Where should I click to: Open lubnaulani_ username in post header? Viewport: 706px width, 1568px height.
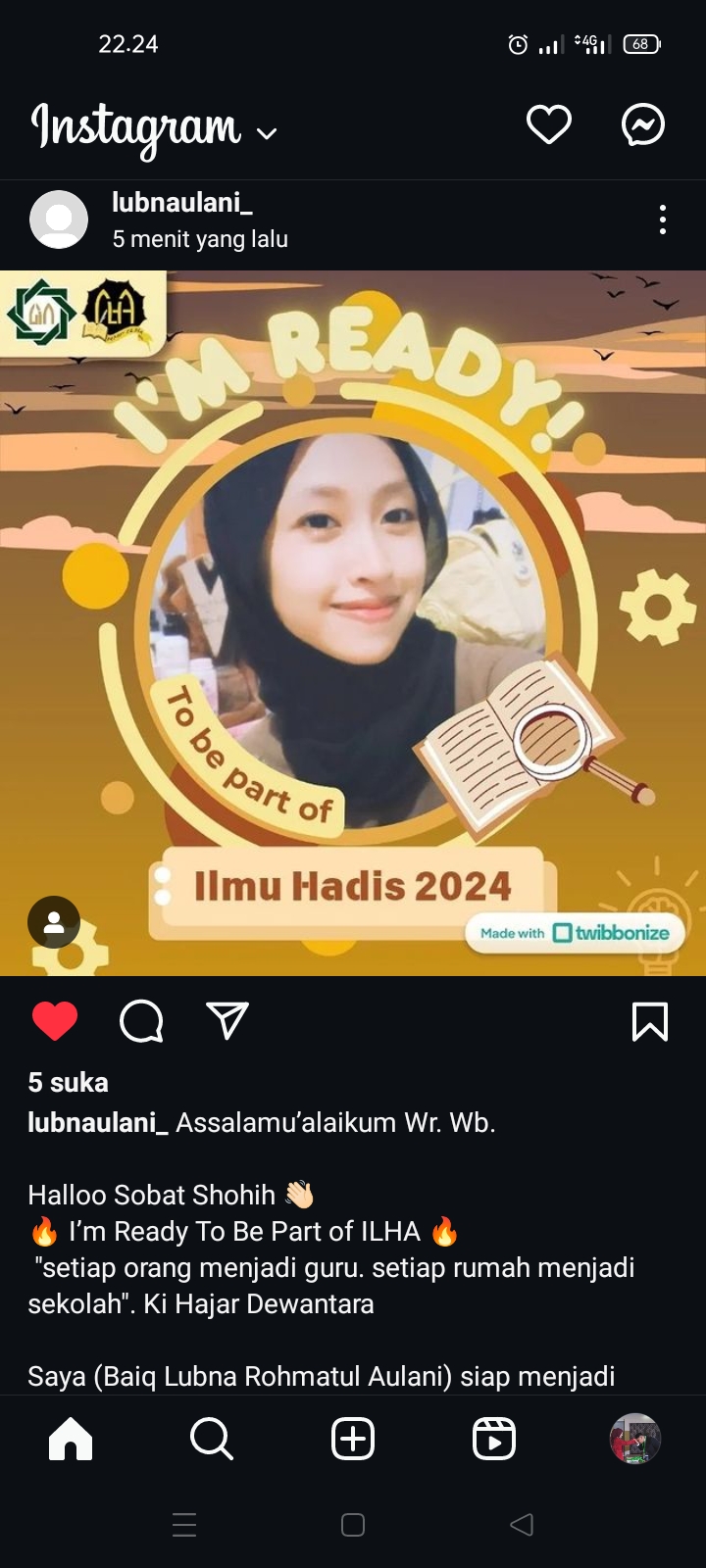(x=182, y=203)
